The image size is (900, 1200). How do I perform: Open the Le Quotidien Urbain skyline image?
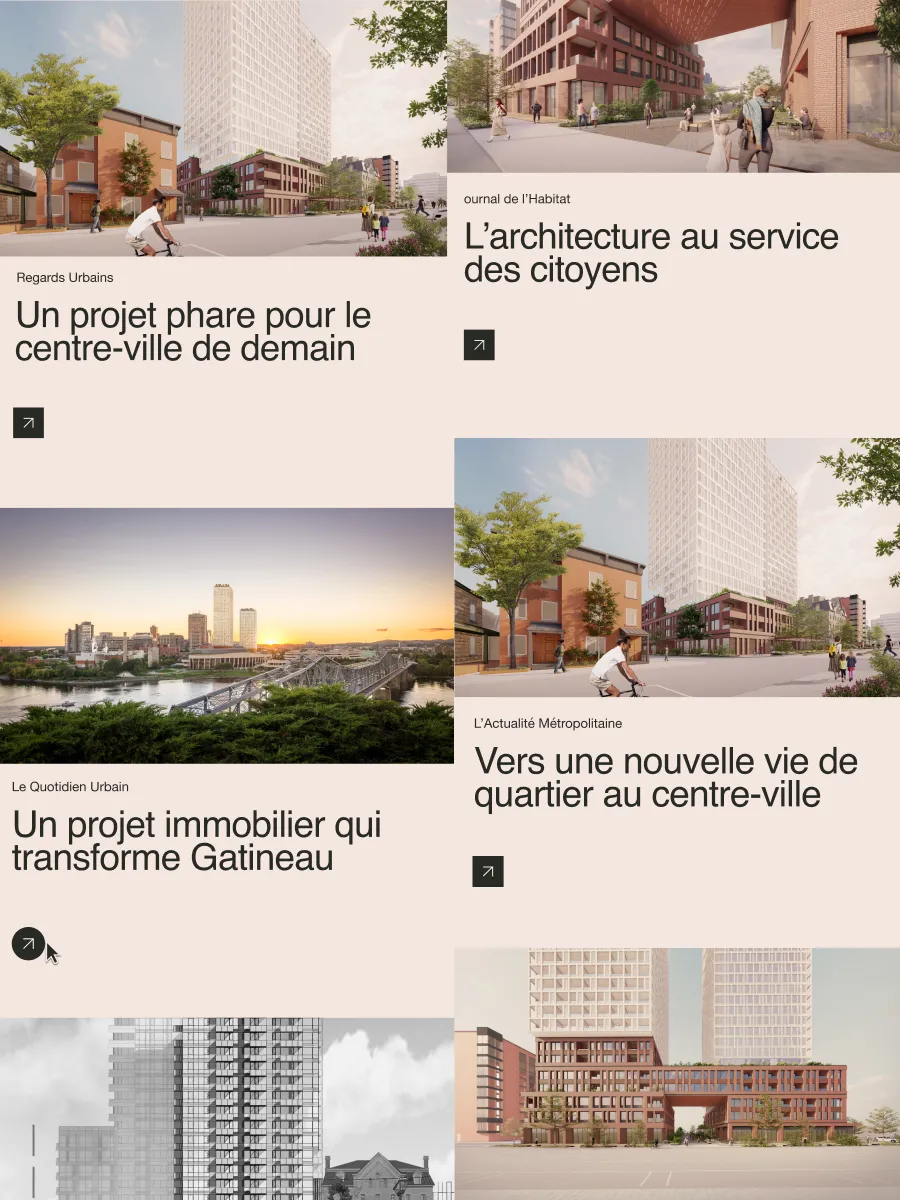[227, 636]
